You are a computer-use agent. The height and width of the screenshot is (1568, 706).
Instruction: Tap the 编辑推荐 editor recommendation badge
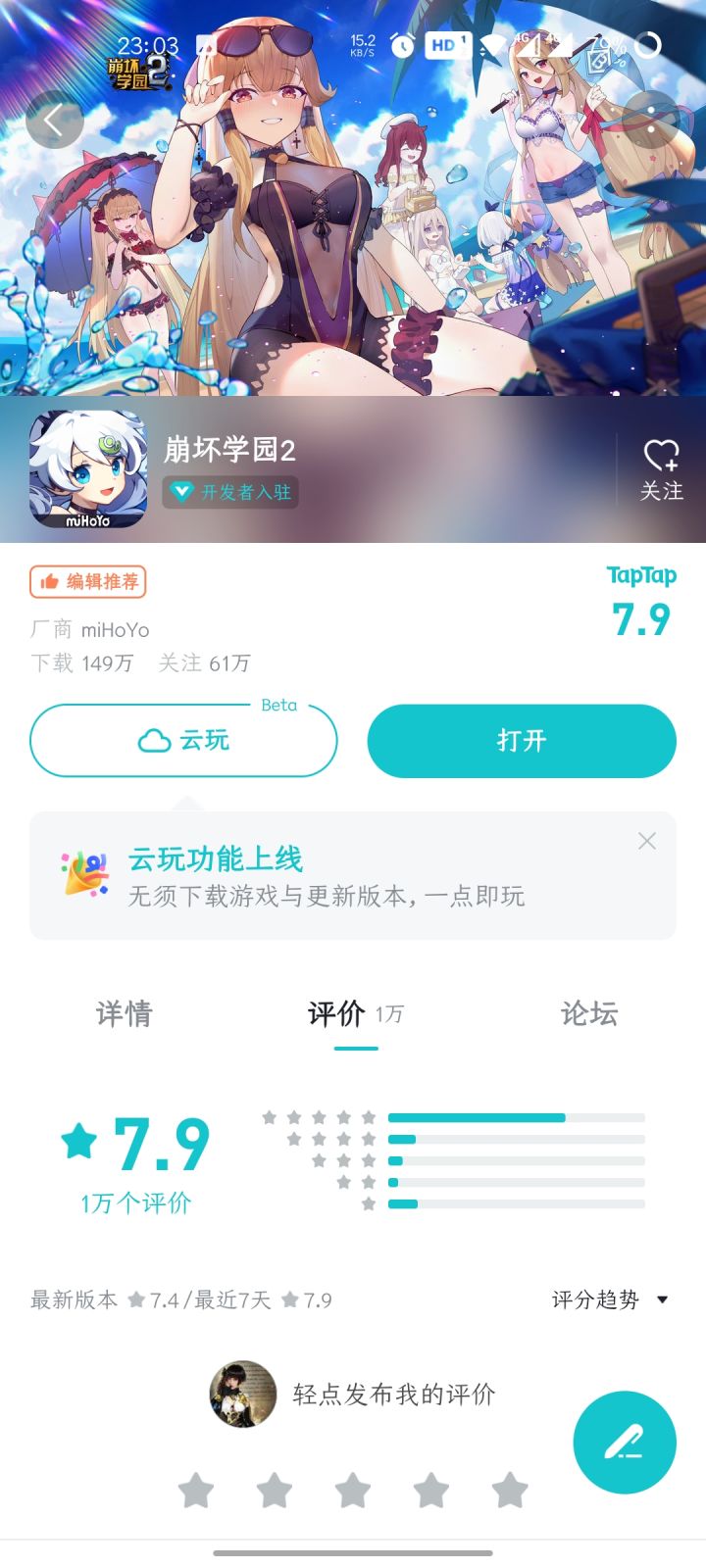click(88, 582)
